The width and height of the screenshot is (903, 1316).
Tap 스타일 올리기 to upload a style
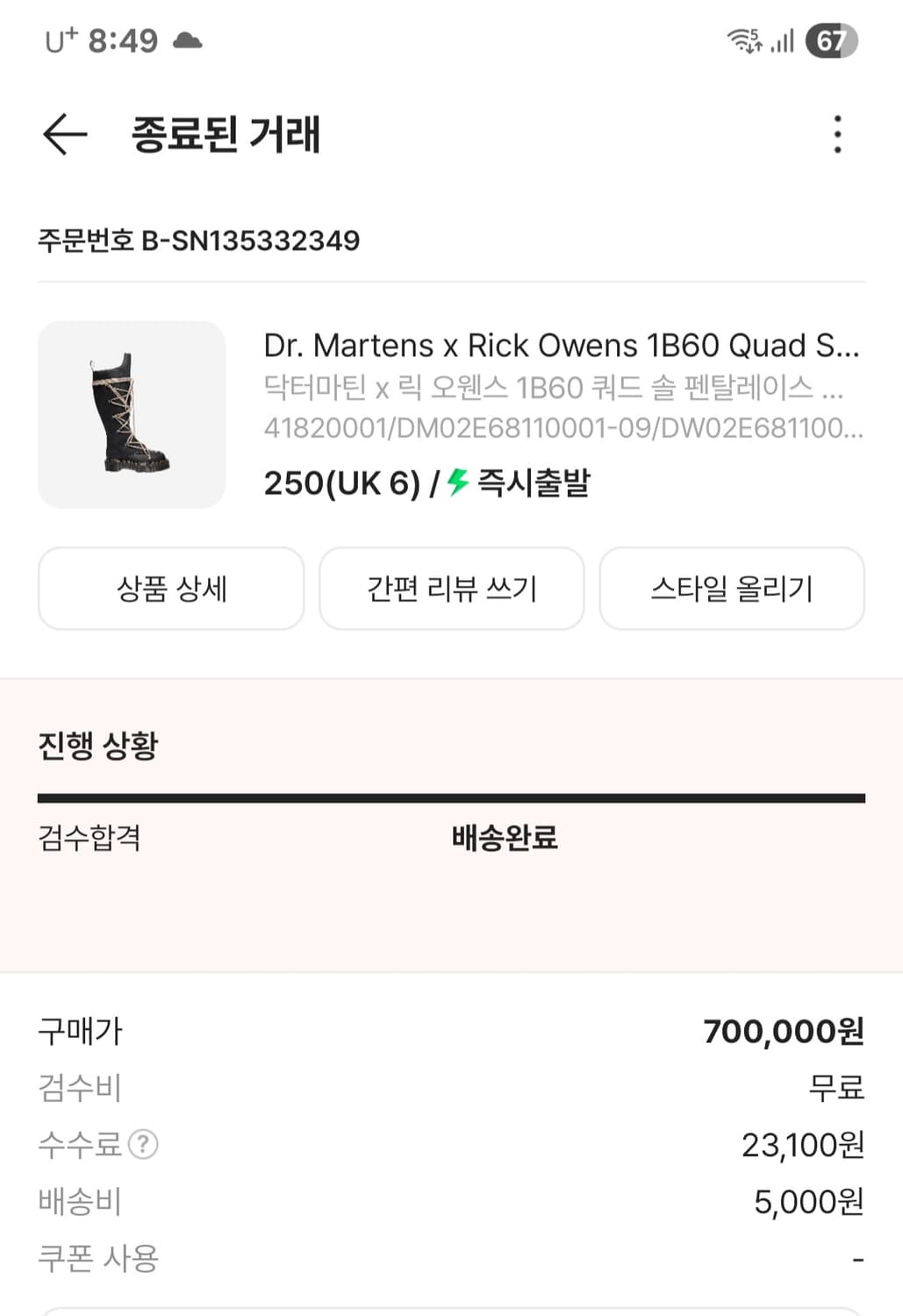pyautogui.click(x=733, y=589)
